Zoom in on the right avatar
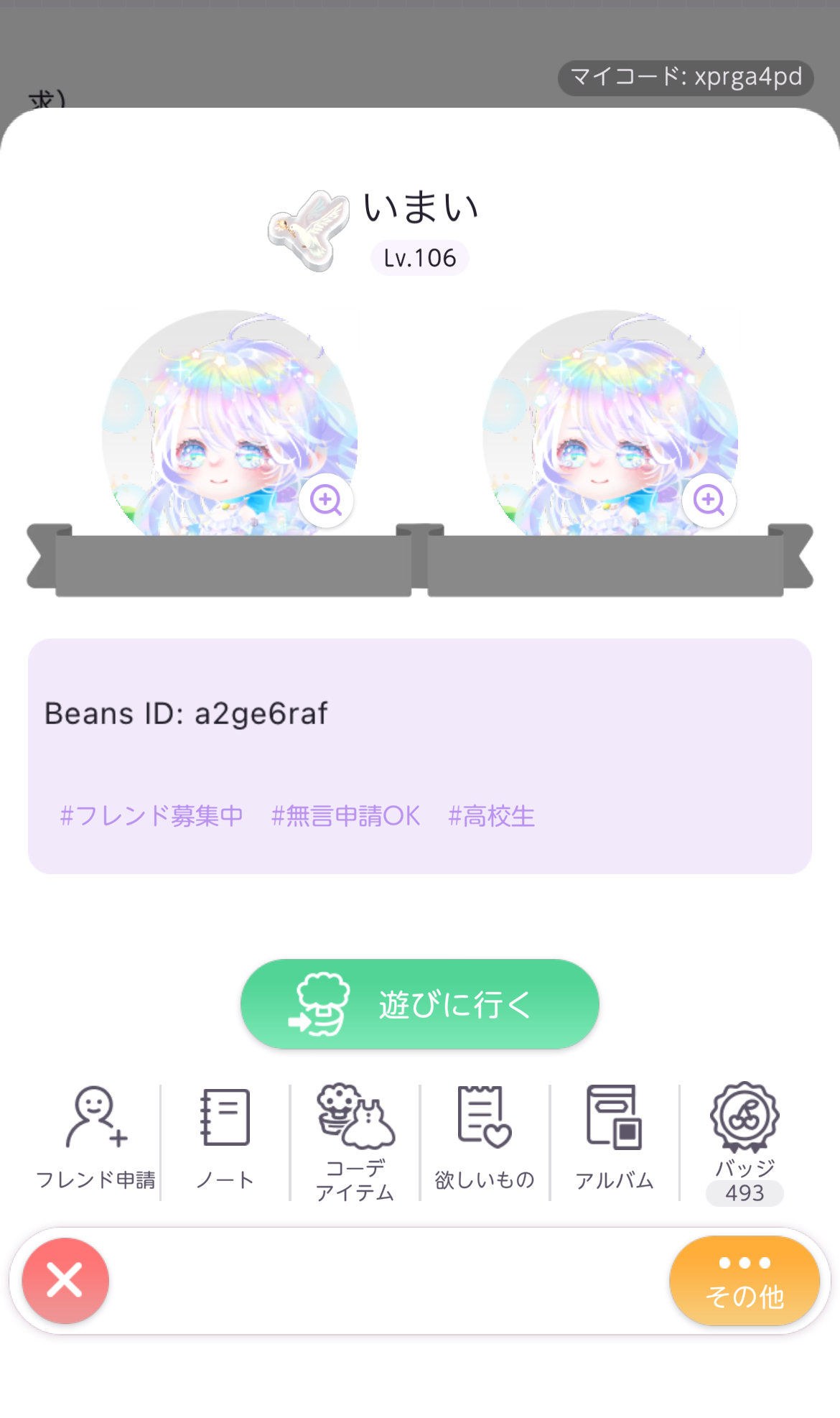The width and height of the screenshot is (840, 1418). pos(709,500)
